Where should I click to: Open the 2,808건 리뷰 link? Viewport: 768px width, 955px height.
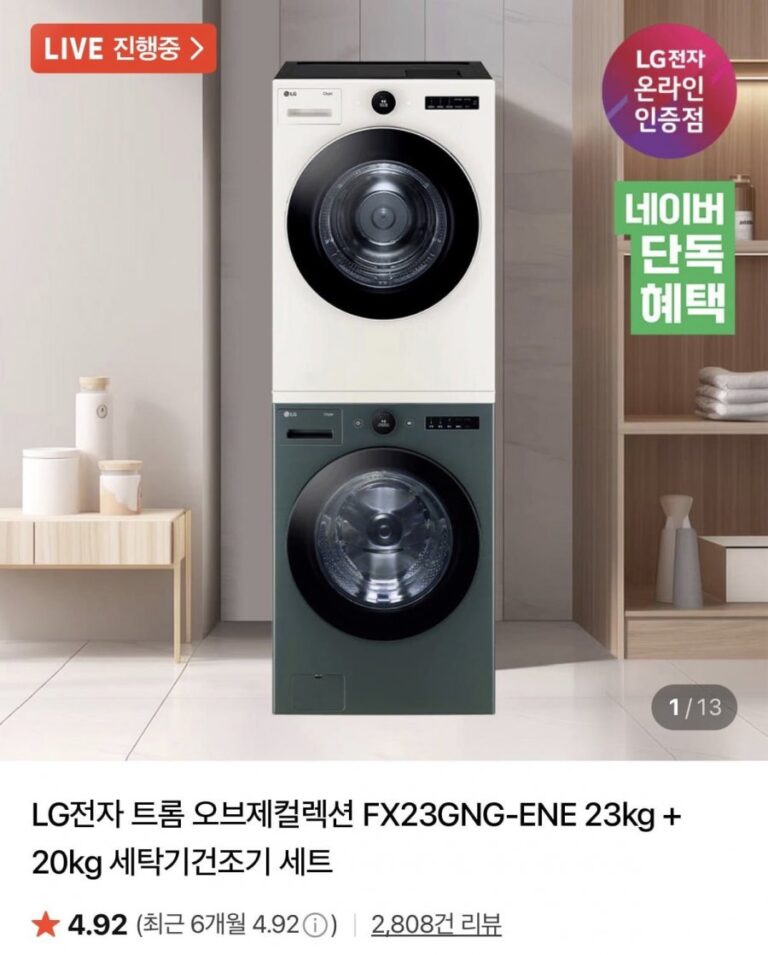(x=435, y=923)
